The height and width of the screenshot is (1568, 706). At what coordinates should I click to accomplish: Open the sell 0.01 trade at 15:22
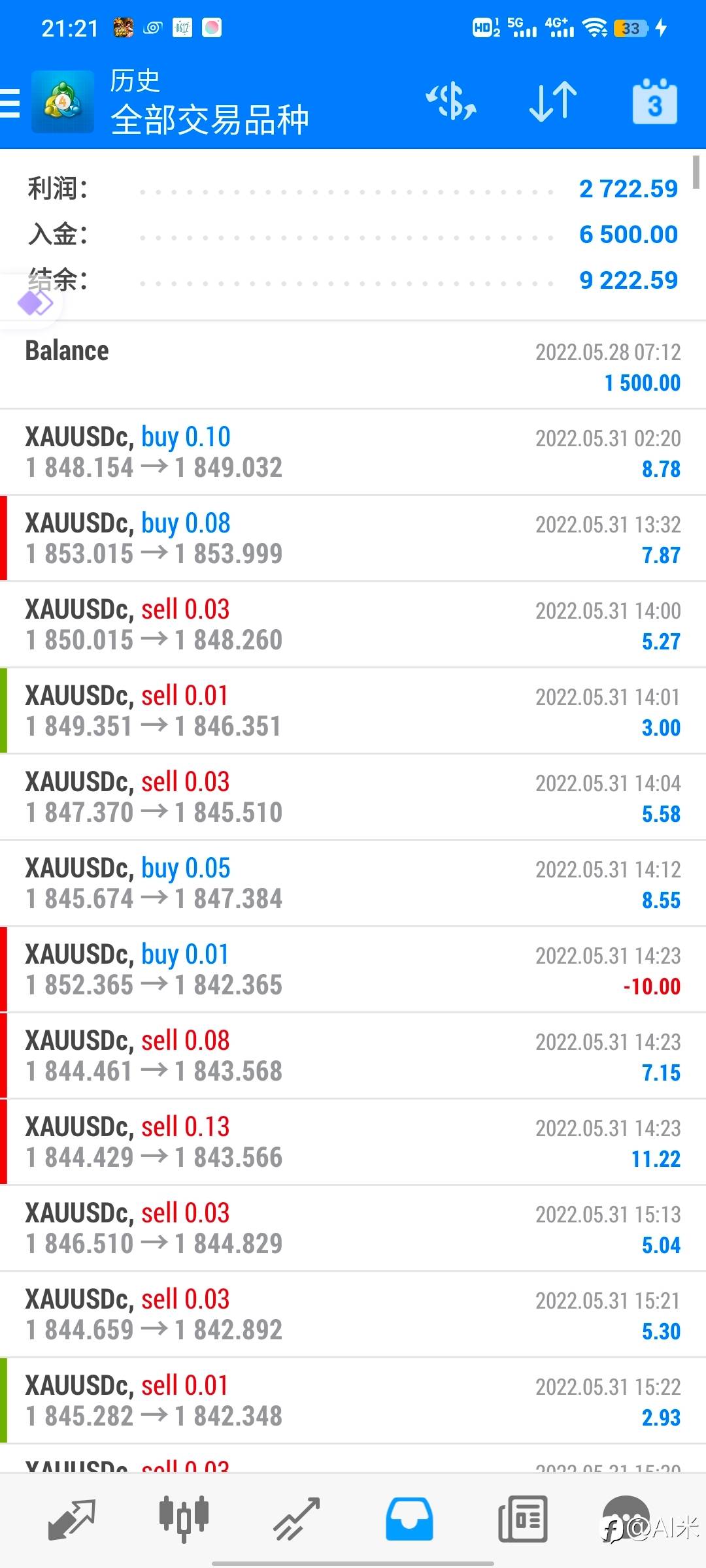click(353, 1401)
